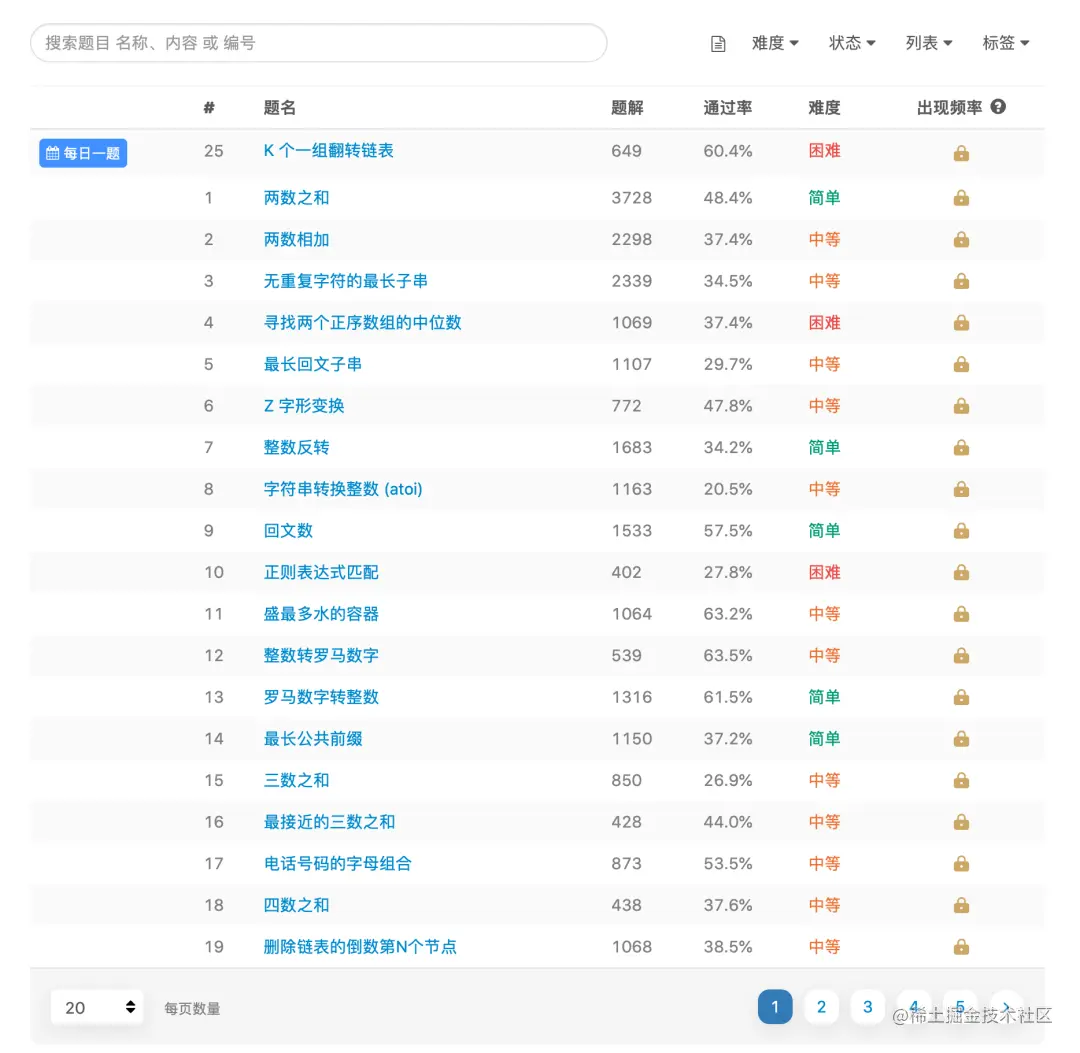Tap the lock icon for 两数相加
This screenshot has width=1080, height=1053.
961,240
